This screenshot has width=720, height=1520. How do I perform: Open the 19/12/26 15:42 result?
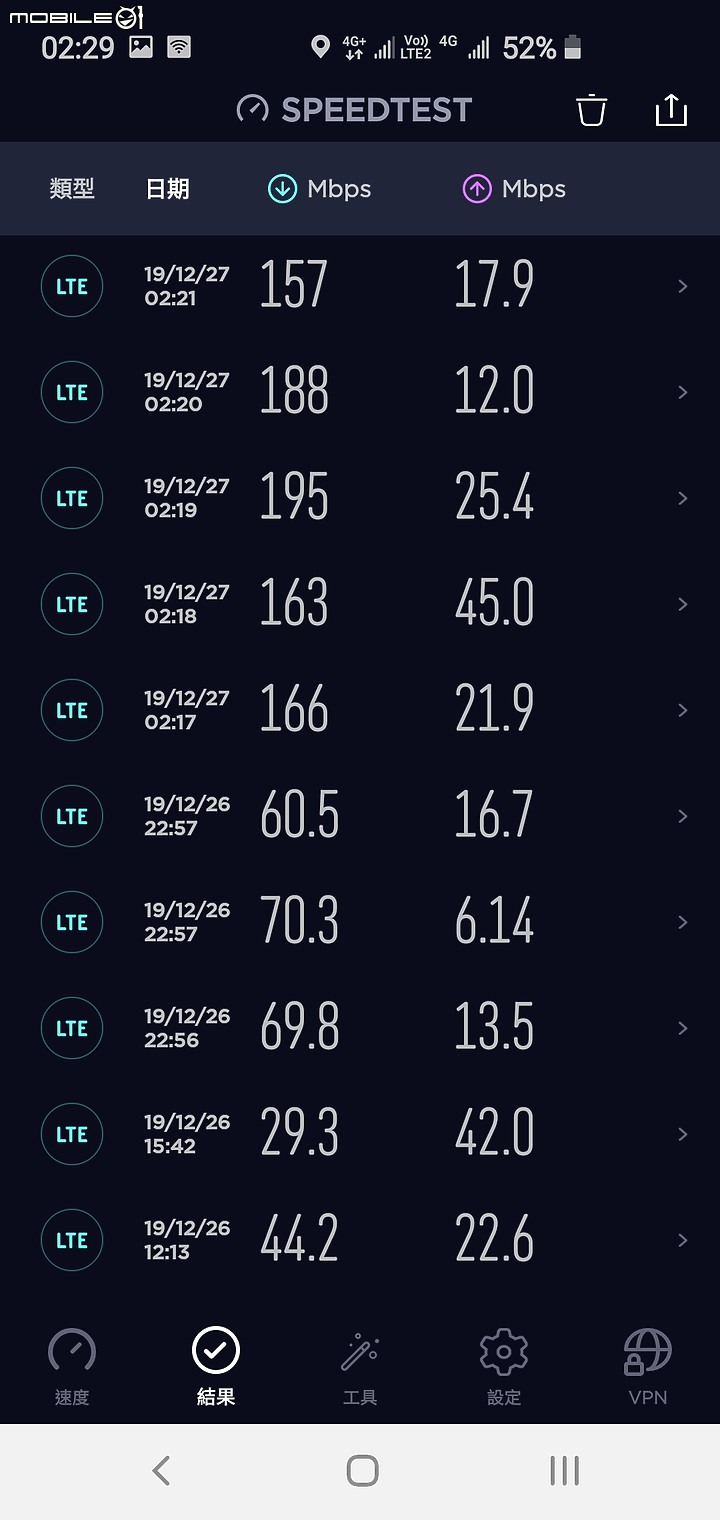coord(360,1134)
